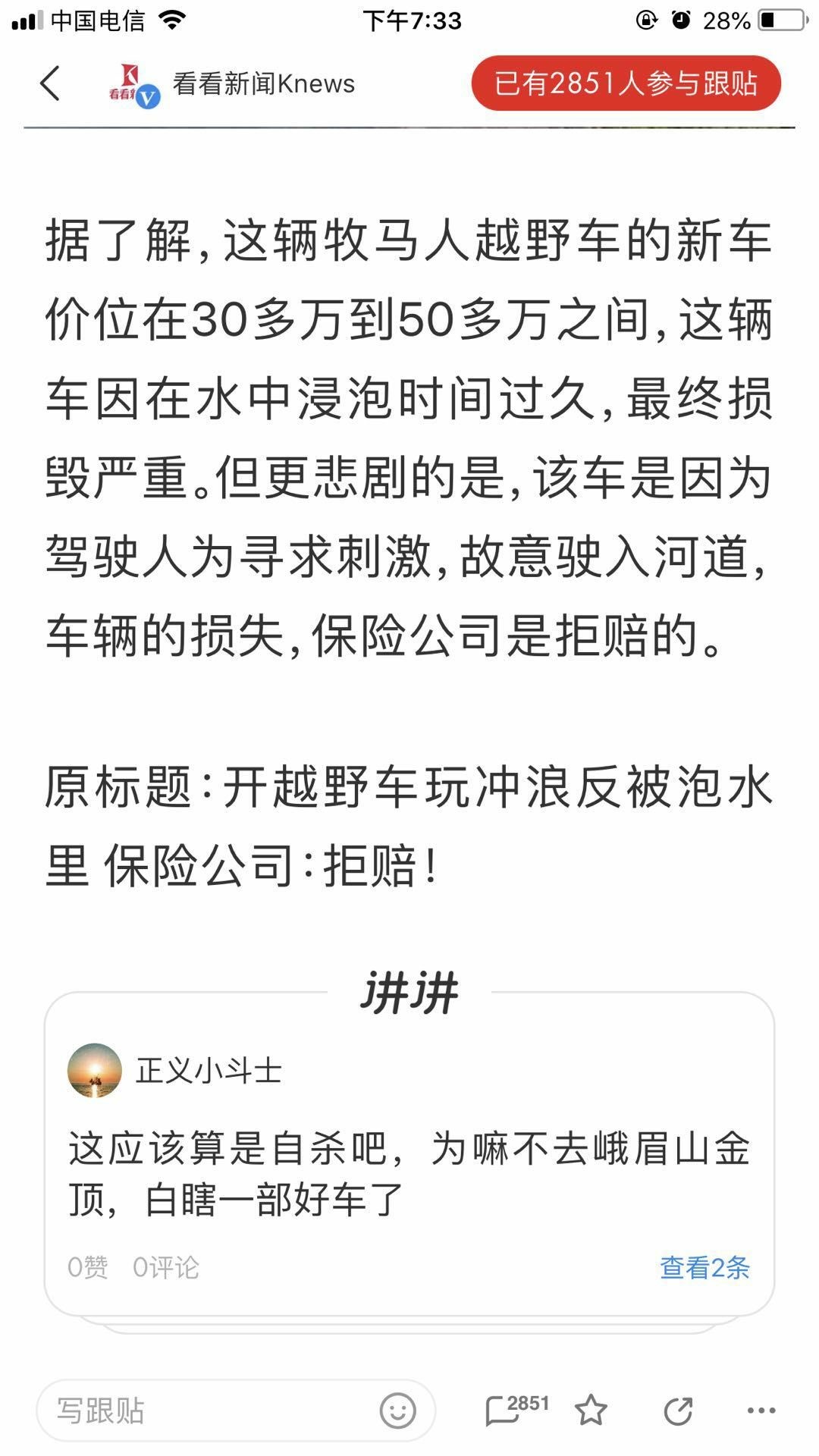Go back using the top-left arrow
The image size is (819, 1456).
50,83
